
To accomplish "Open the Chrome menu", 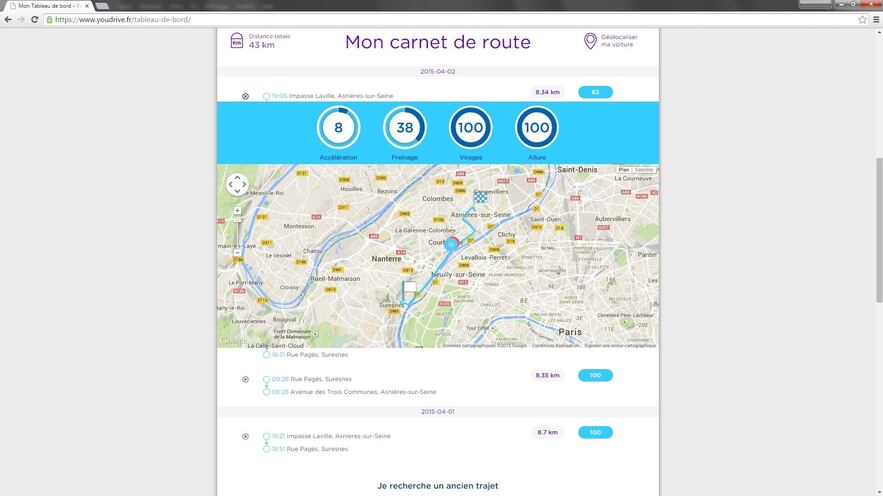I will point(876,19).
